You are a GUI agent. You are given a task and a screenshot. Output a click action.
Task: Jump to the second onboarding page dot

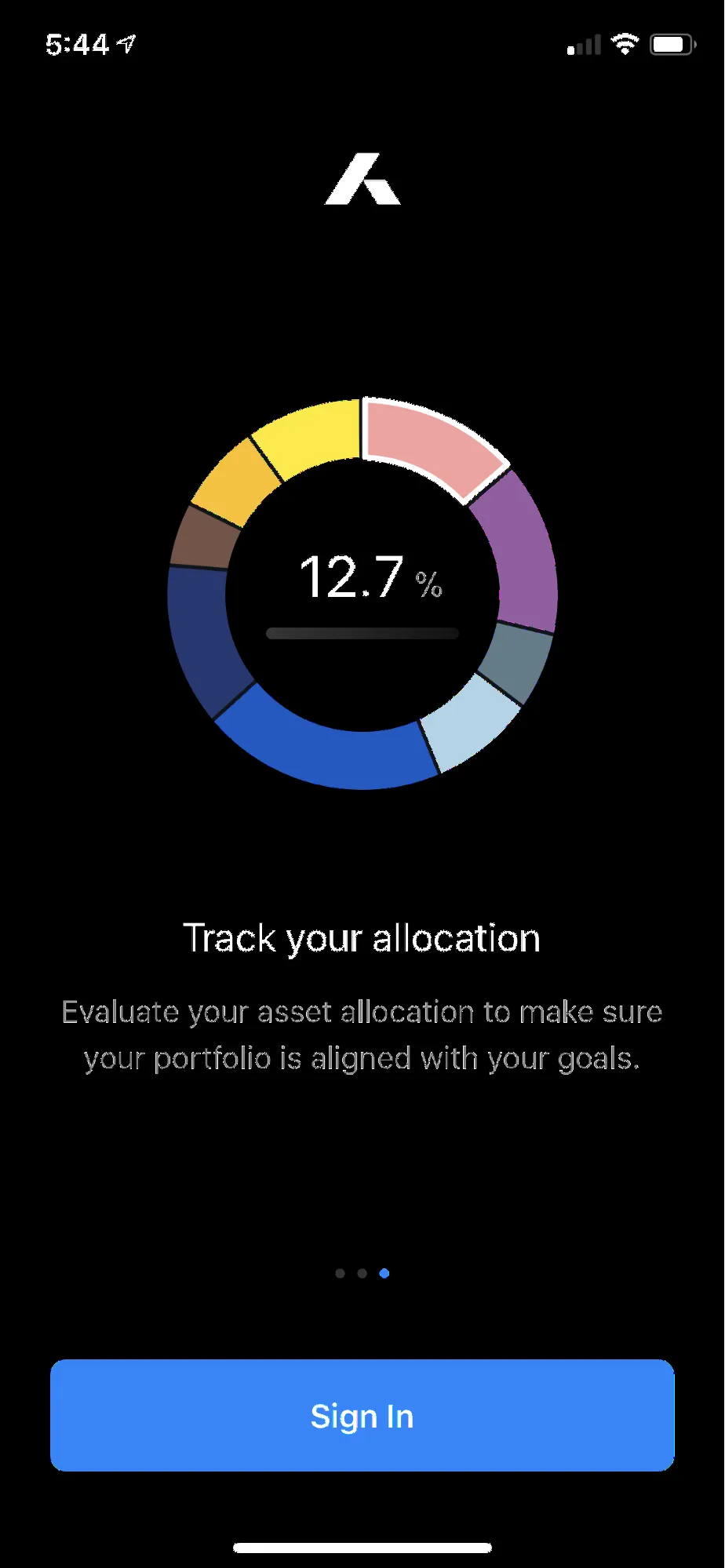tap(362, 1273)
